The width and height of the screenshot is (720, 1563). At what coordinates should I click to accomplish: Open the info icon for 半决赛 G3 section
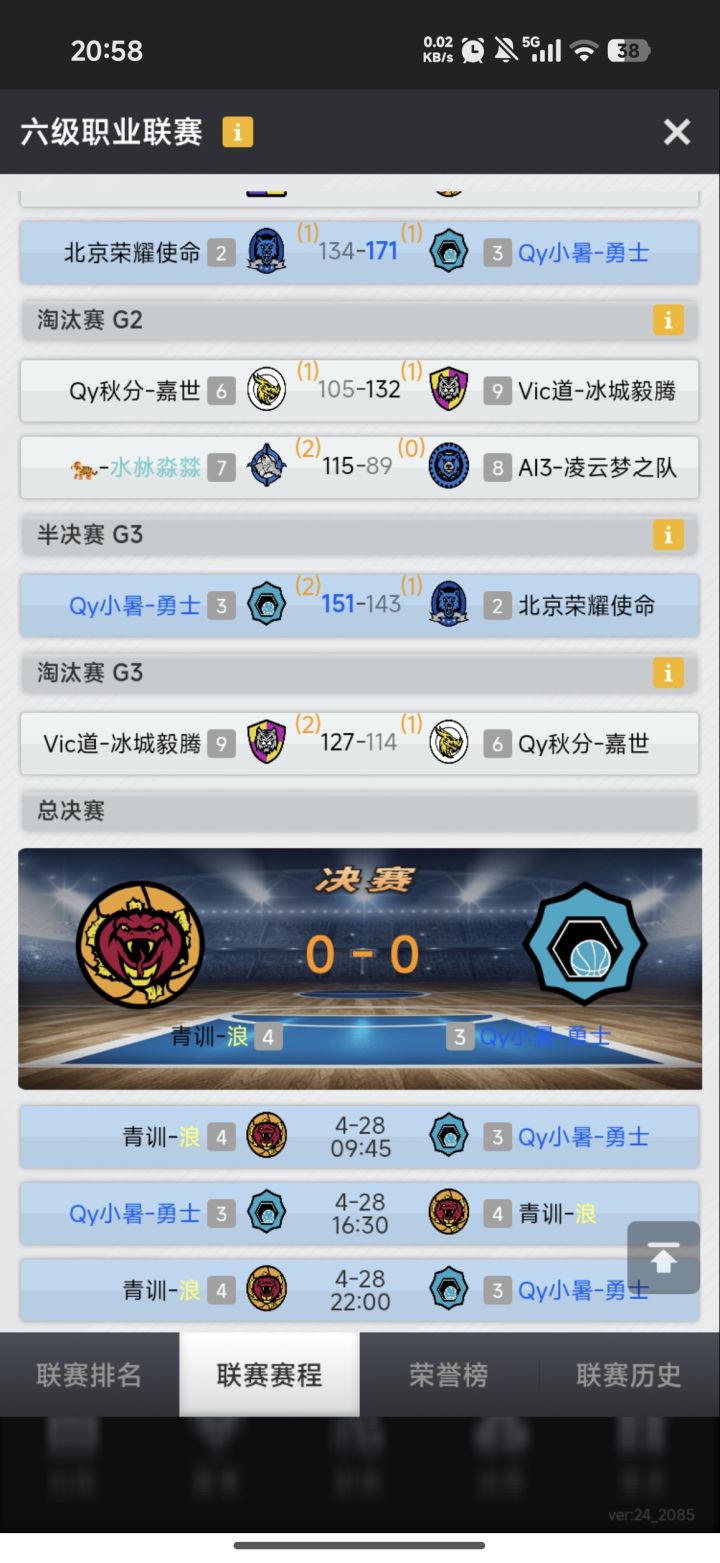click(x=668, y=534)
